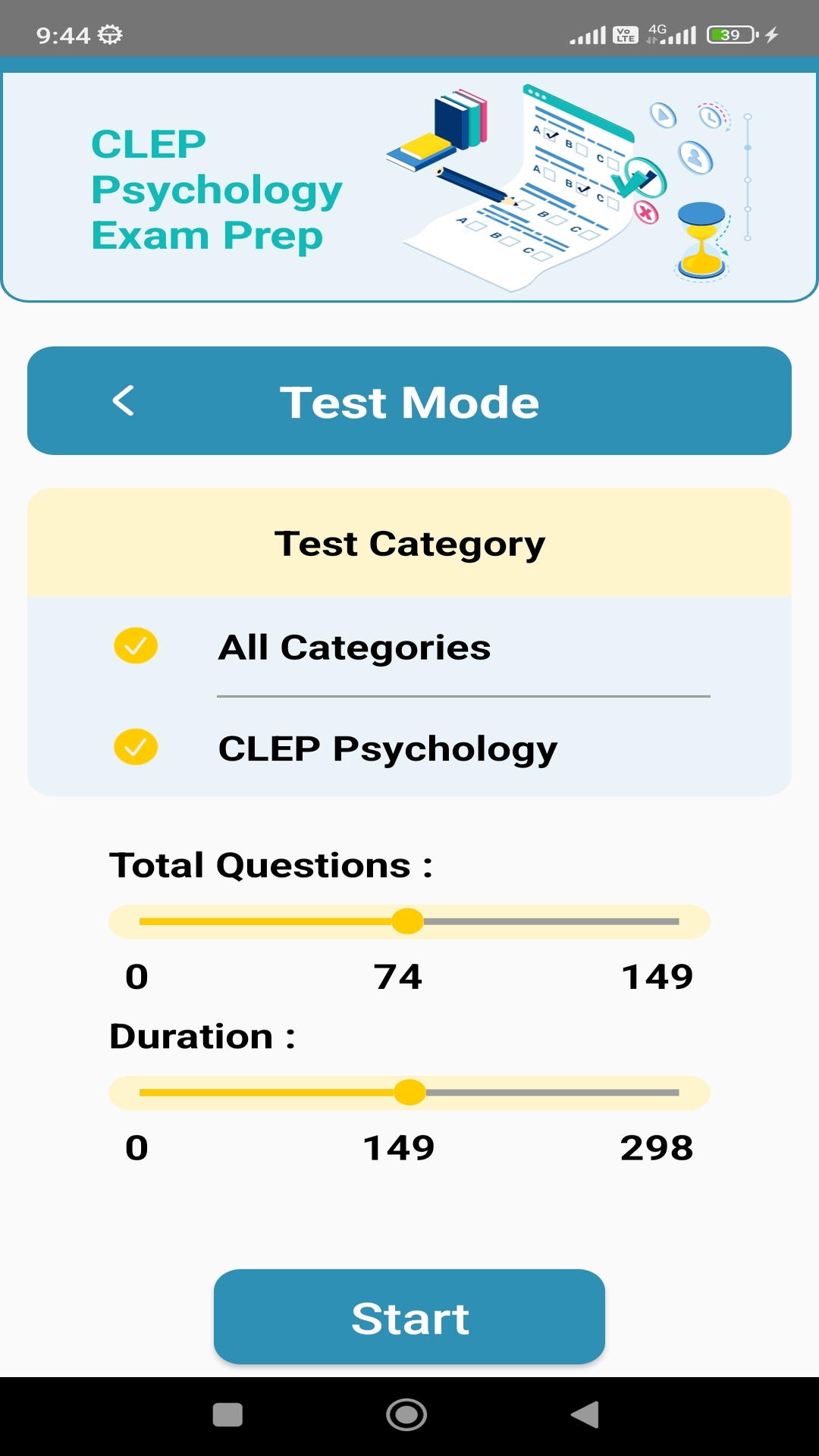Tap the CLEP Psychology Exam Prep title
The height and width of the screenshot is (1456, 819).
click(x=215, y=188)
